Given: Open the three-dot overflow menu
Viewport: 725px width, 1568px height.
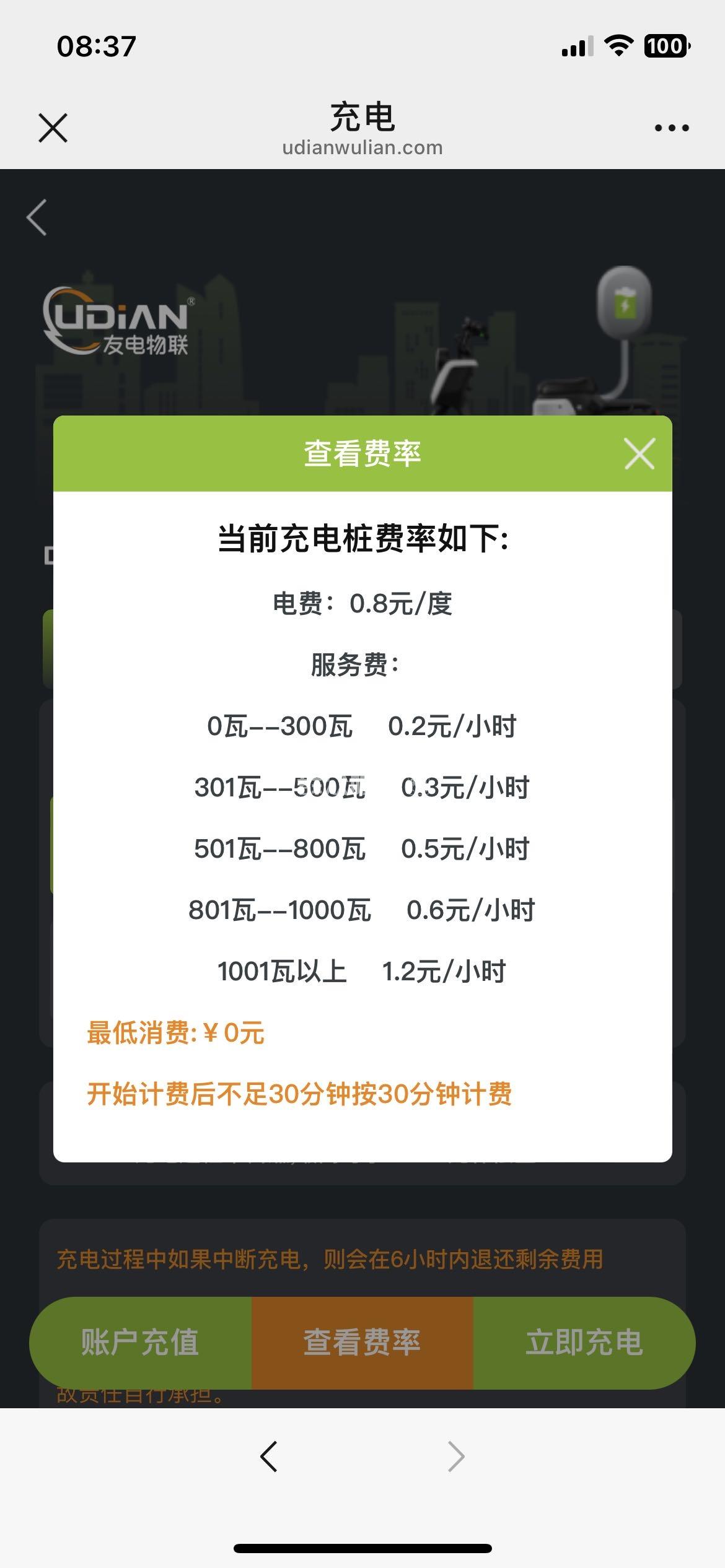Looking at the screenshot, I should pos(672,128).
